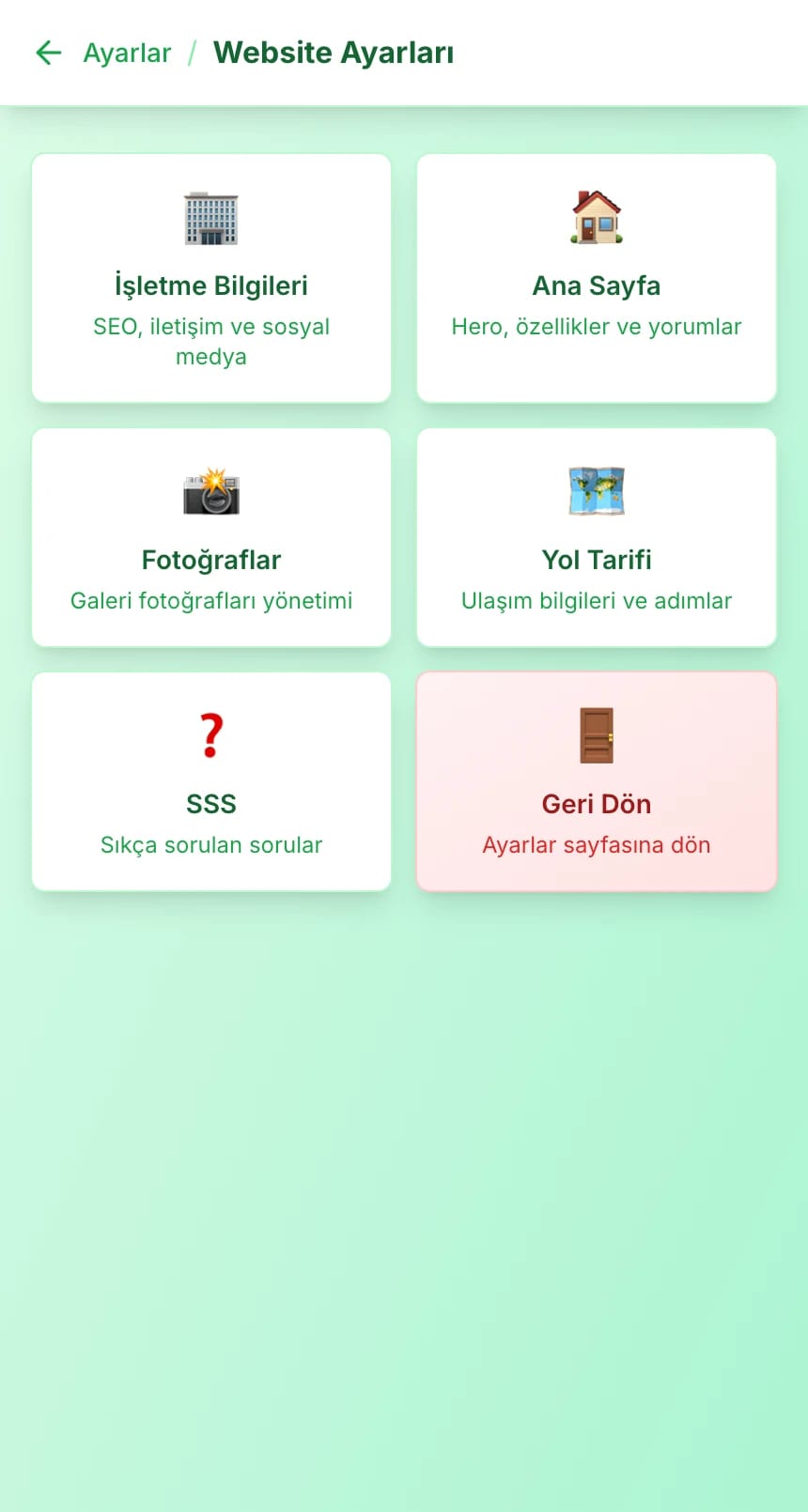808x1512 pixels.
Task: Click the Website Ayarları breadcrumb title
Action: click(334, 53)
